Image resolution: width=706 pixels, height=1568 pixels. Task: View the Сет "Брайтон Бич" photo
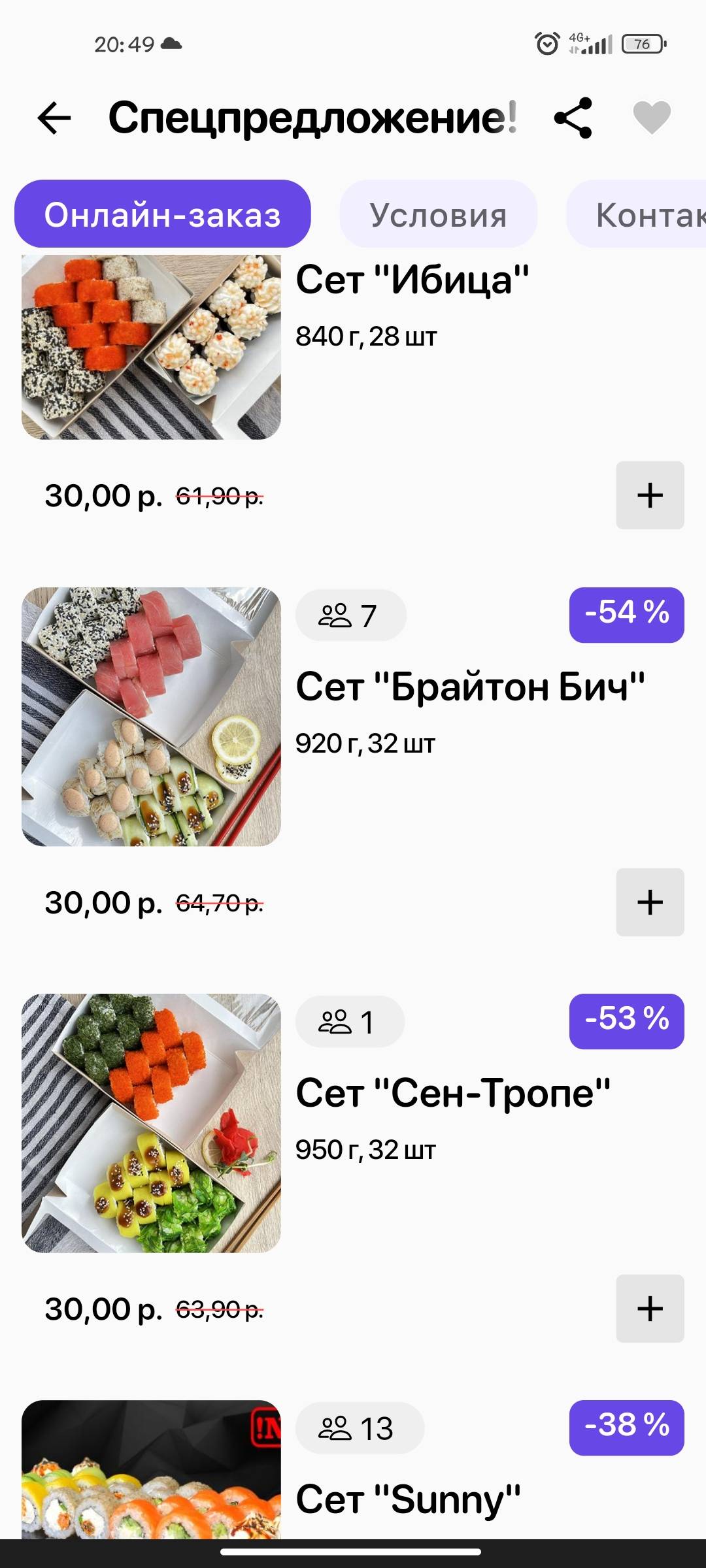point(151,717)
